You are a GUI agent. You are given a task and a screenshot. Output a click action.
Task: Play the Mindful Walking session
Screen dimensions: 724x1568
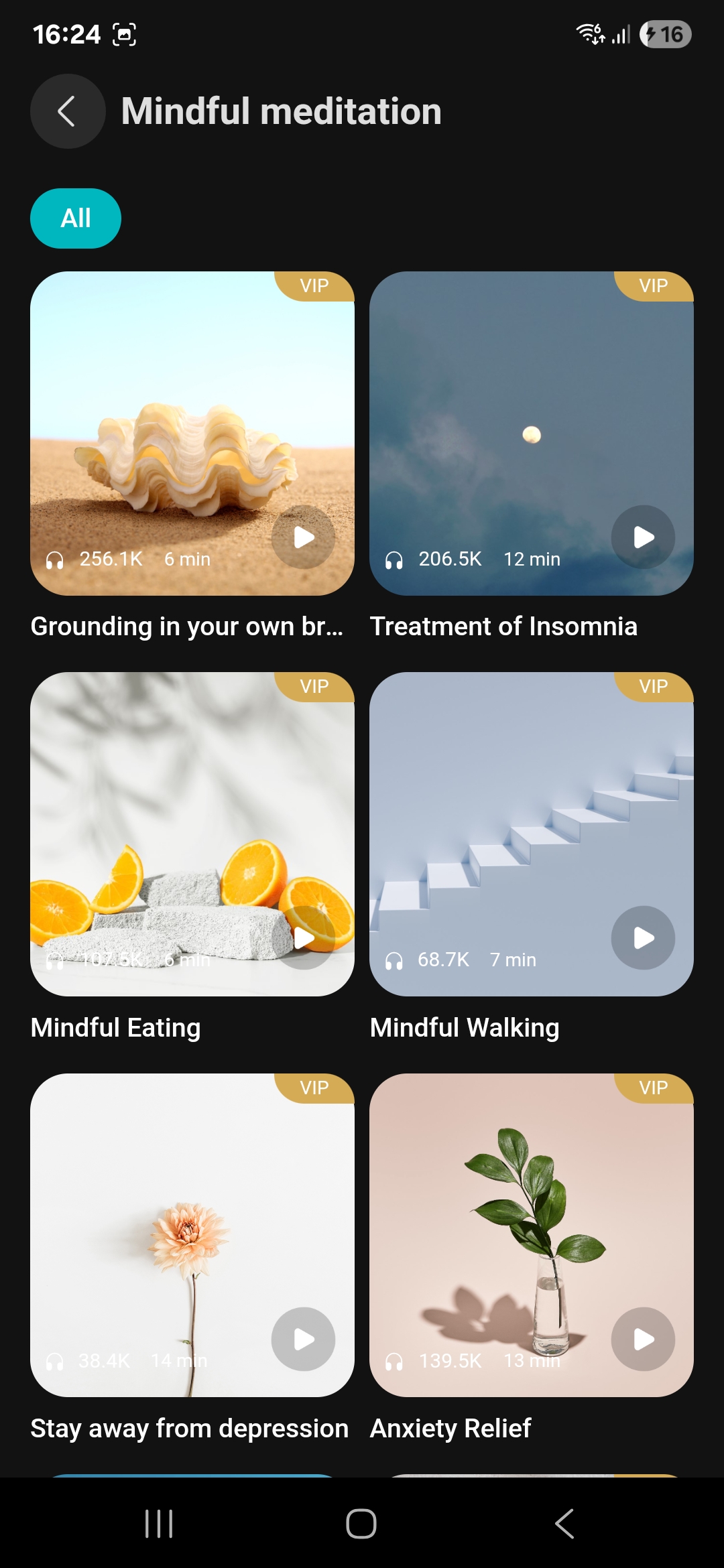coord(643,938)
